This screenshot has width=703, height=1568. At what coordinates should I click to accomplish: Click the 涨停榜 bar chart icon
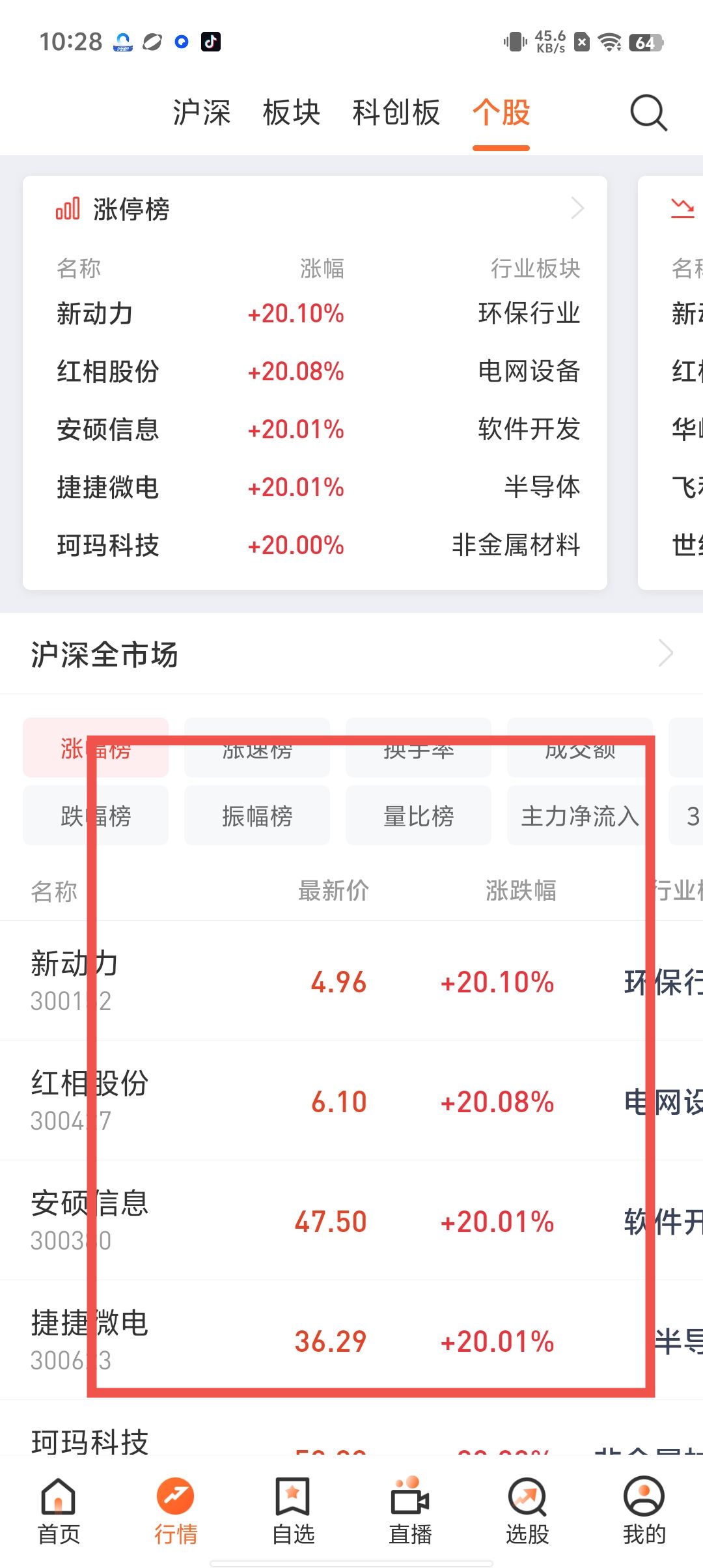tap(67, 208)
